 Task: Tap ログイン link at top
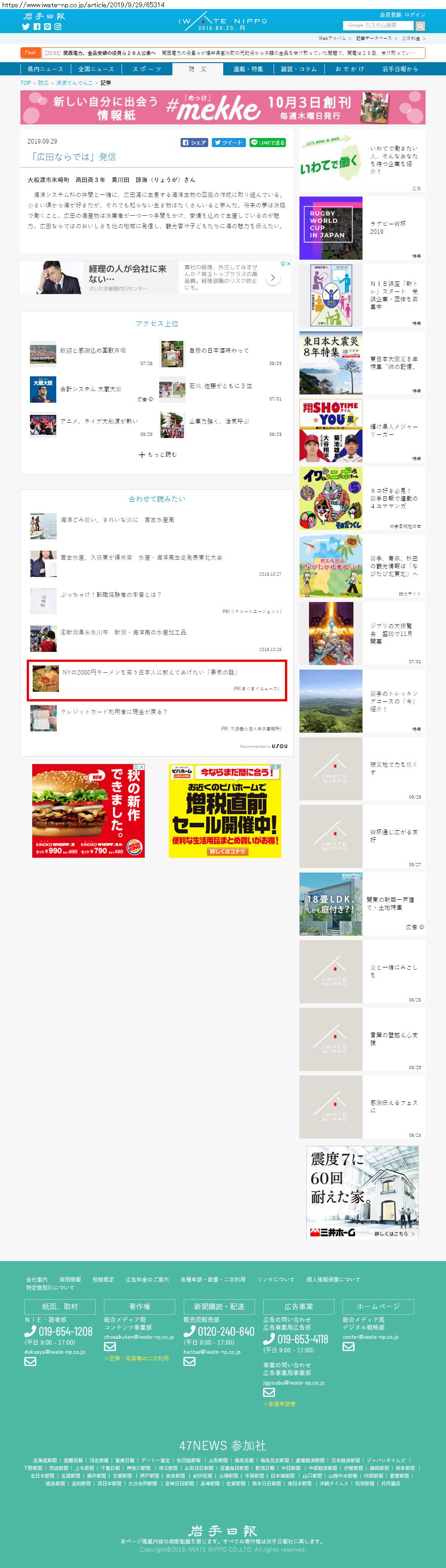click(415, 15)
